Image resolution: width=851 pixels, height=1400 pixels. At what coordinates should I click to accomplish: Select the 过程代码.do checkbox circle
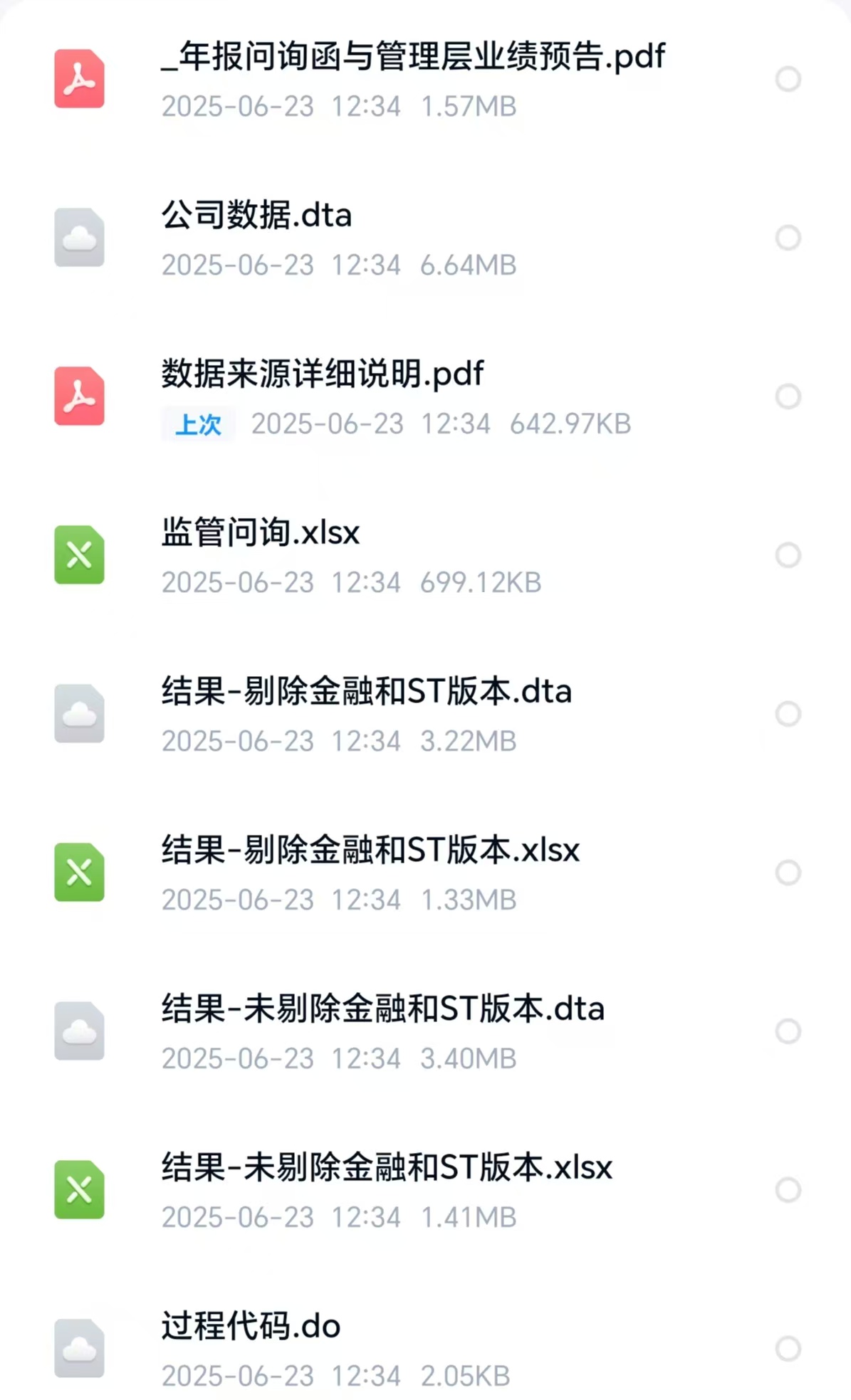788,1349
